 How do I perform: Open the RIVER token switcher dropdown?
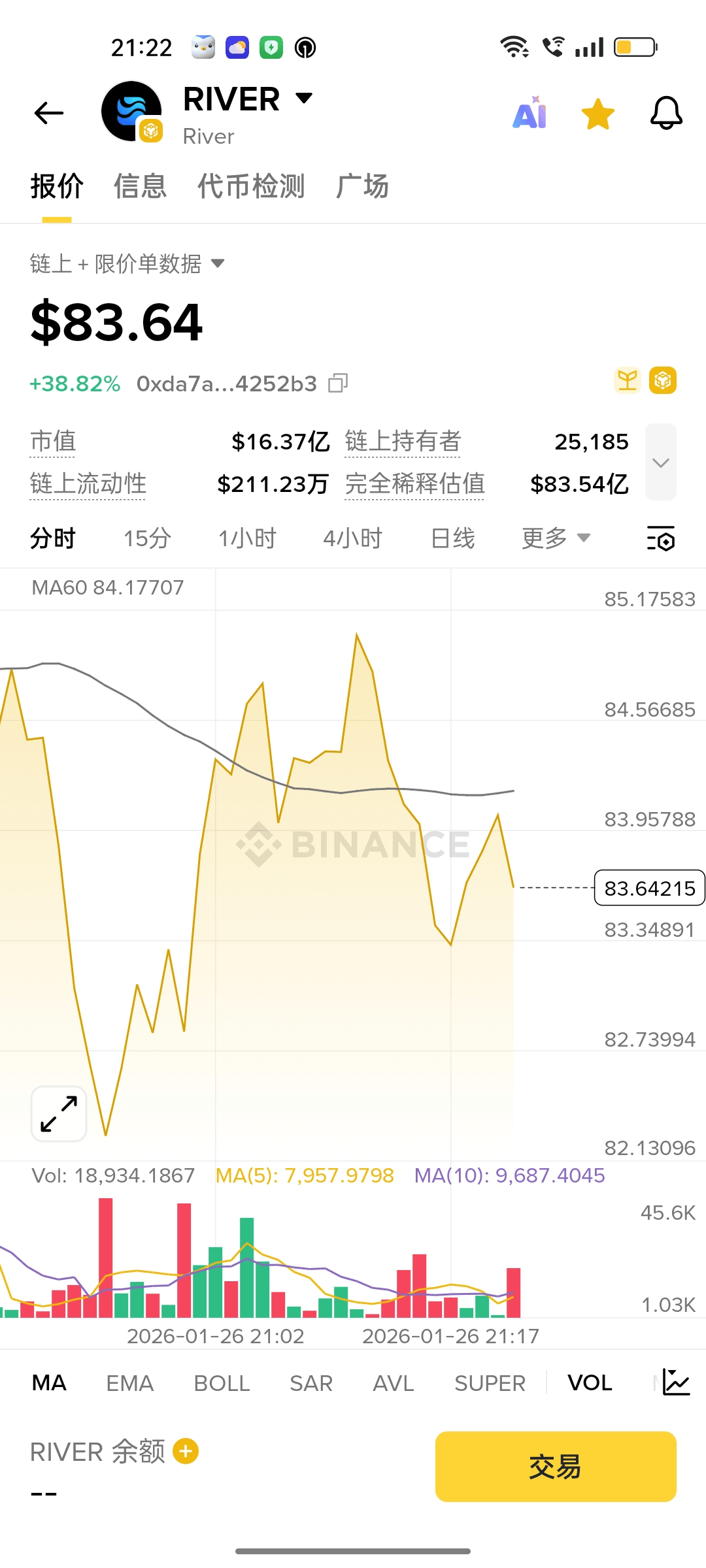tap(304, 99)
